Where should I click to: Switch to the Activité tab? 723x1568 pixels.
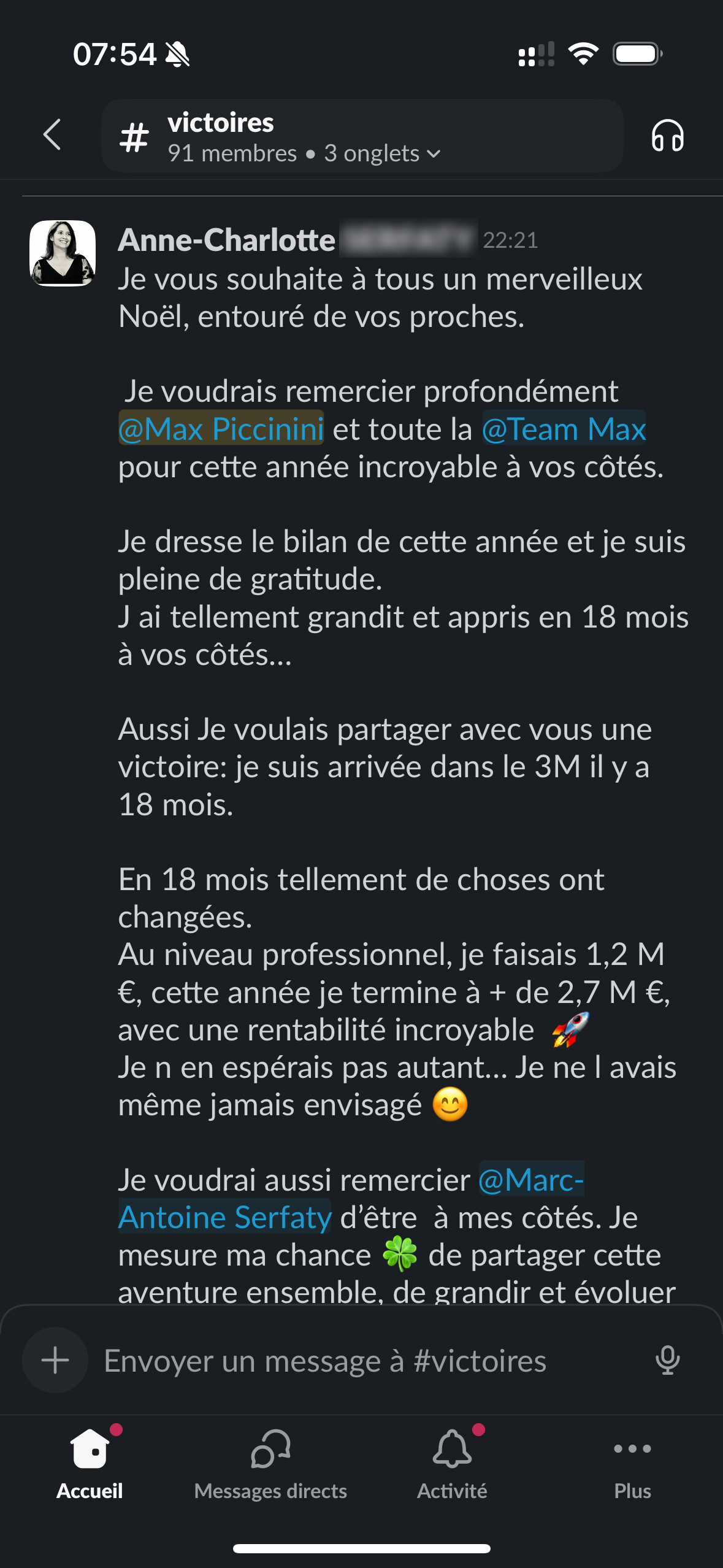[451, 1460]
